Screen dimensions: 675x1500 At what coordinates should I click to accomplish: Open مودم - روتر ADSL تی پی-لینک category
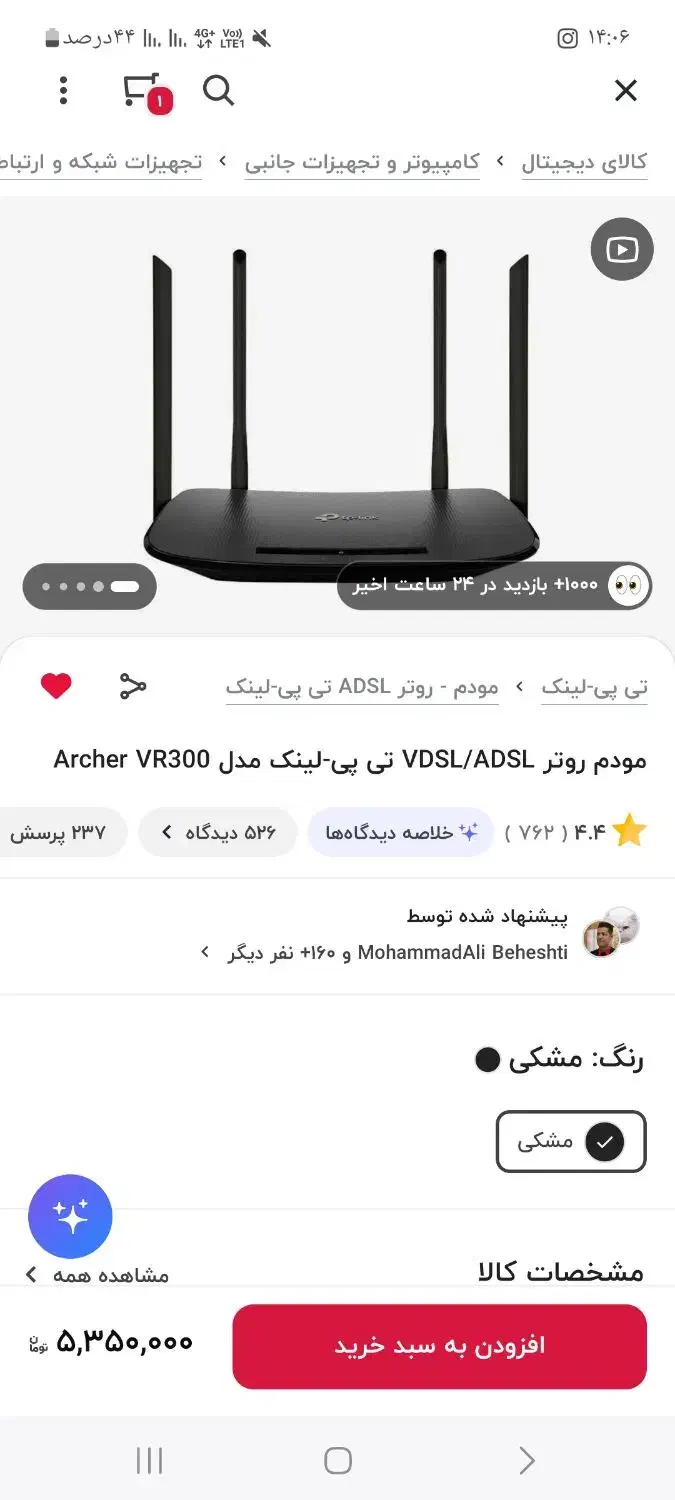coord(362,687)
